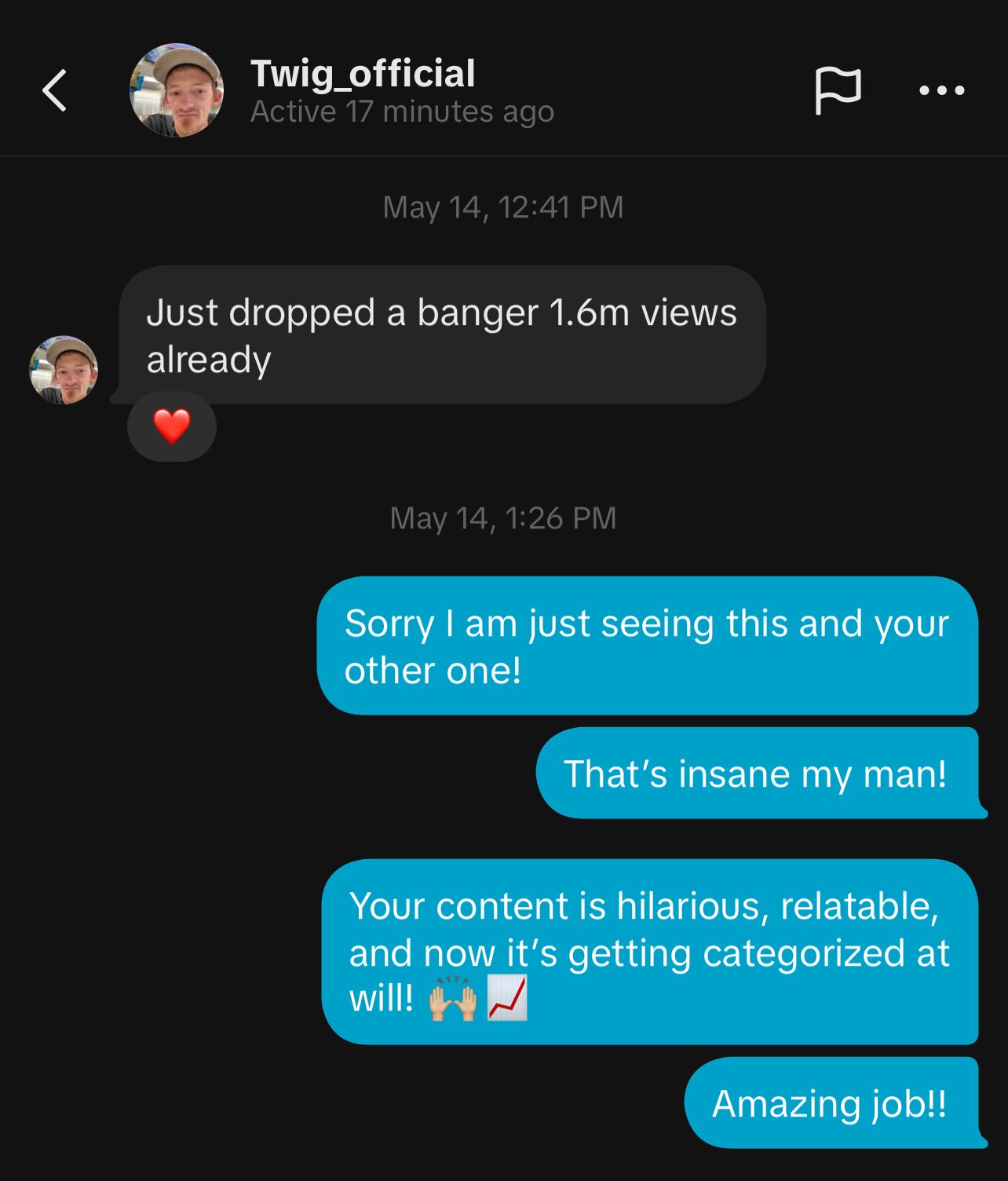1008x1181 pixels.
Task: Open Twig_official's profile picture in header
Action: tap(176, 90)
